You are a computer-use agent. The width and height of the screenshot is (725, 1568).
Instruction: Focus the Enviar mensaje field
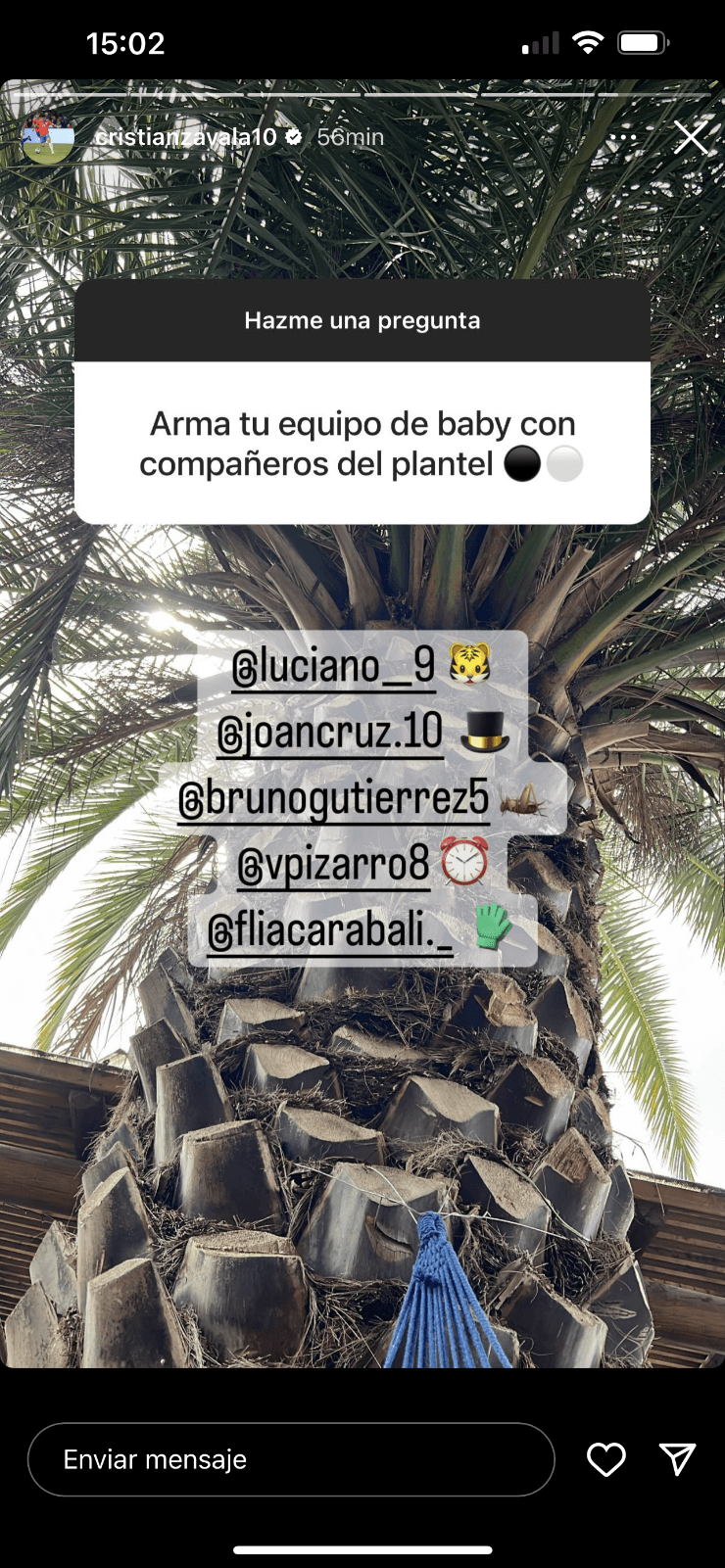coord(291,1459)
